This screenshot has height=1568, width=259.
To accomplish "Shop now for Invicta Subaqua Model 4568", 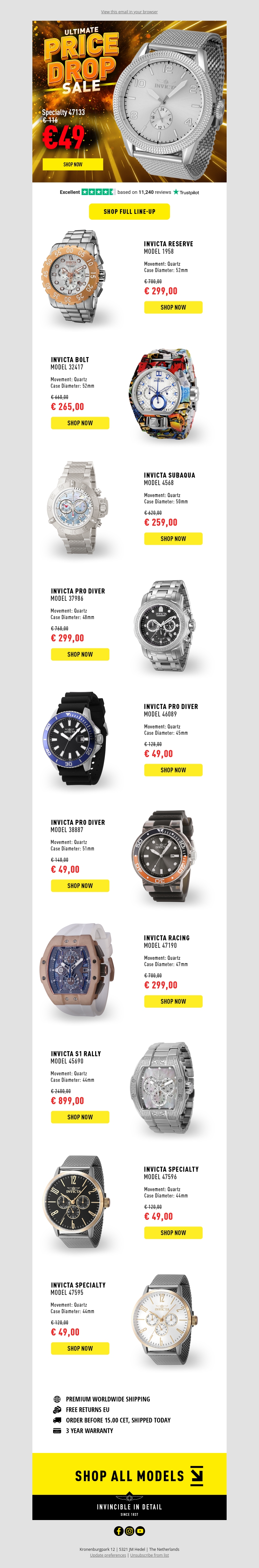I will click(x=173, y=539).
